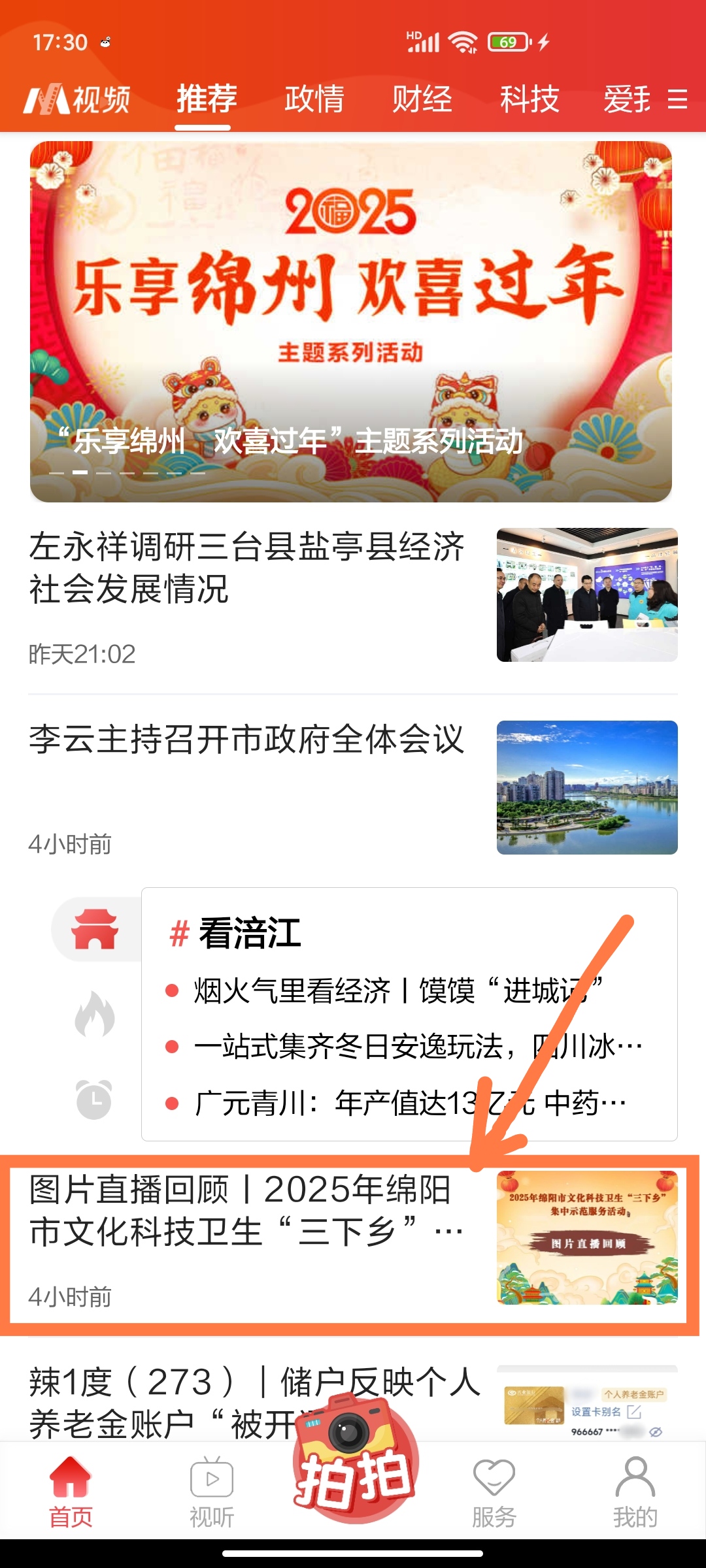Show hot topics via flame icon
The height and width of the screenshot is (1568, 706).
pos(95,1014)
